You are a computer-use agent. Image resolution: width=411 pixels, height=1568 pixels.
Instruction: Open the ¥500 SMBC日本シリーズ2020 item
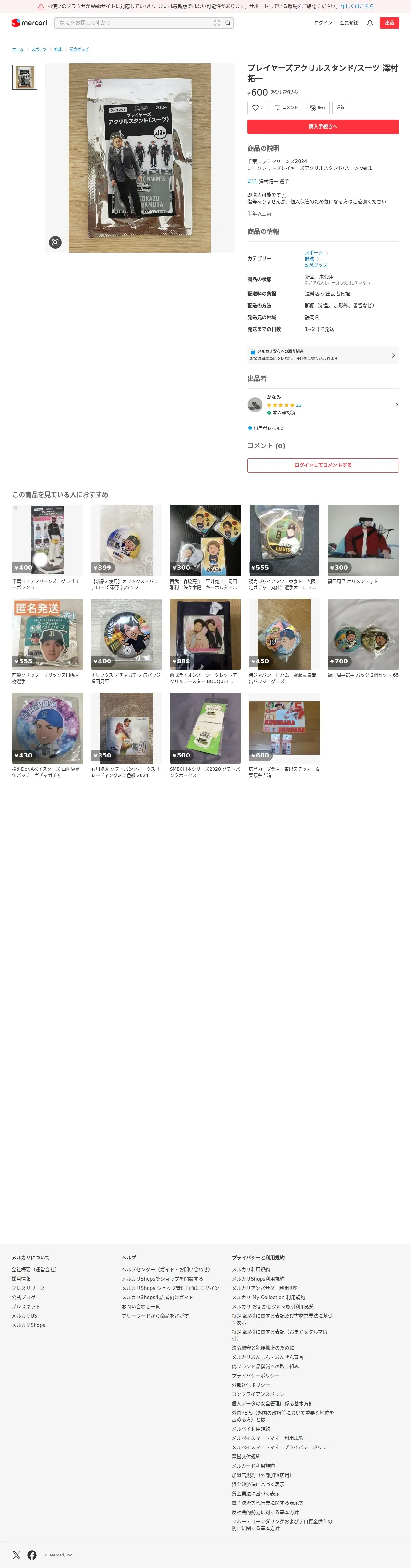click(x=205, y=728)
